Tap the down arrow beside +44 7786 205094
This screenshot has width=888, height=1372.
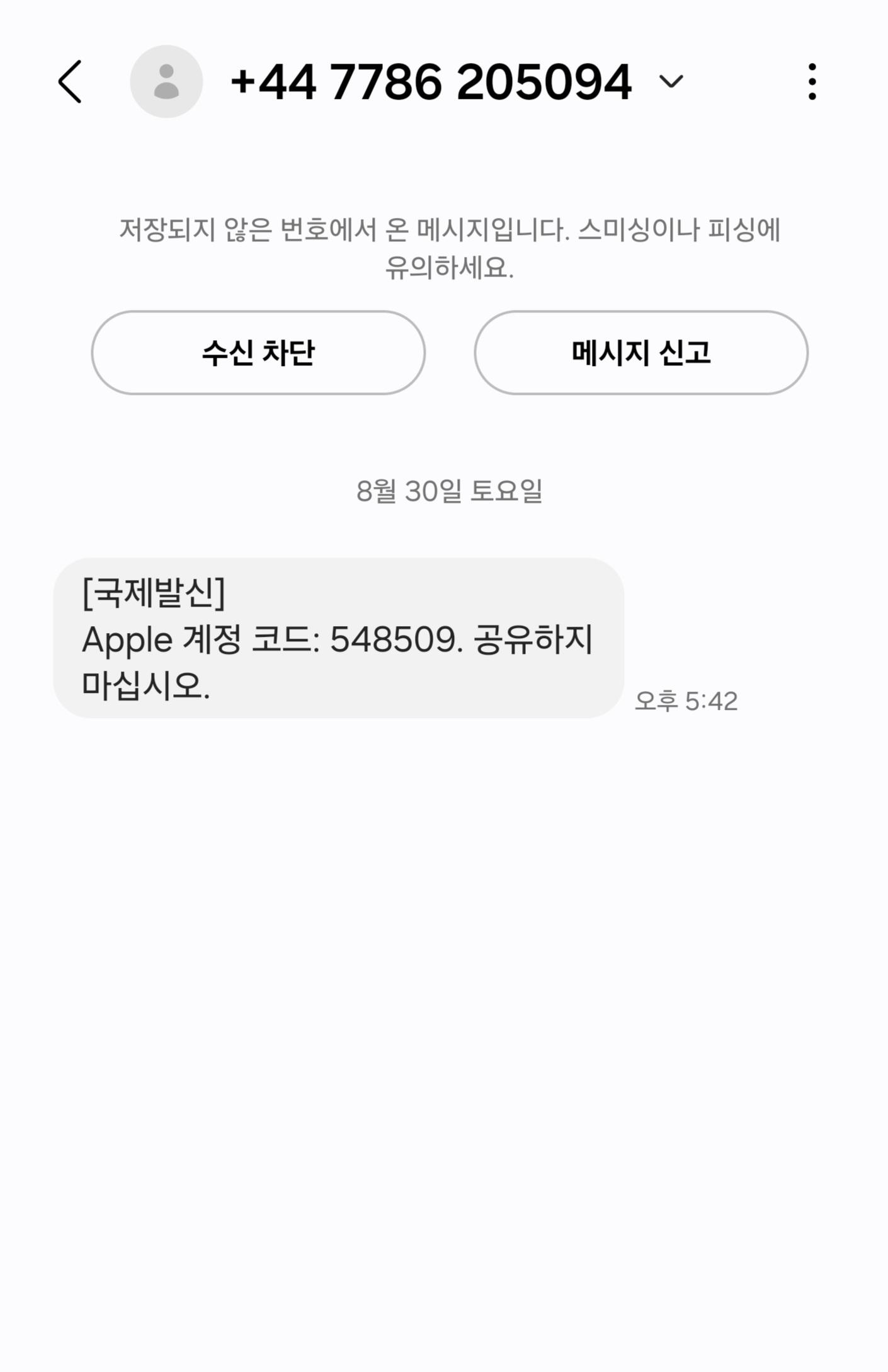pos(669,82)
